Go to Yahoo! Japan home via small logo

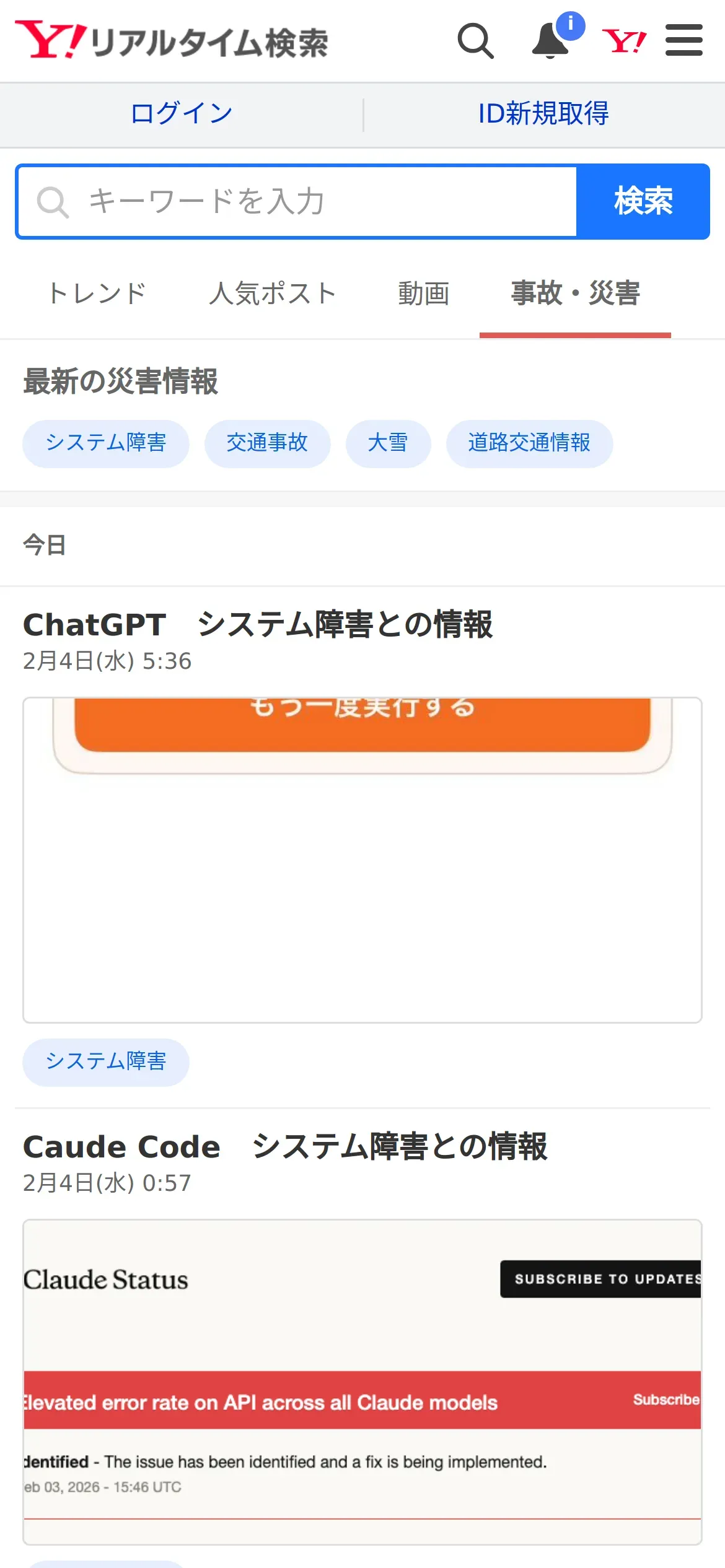pyautogui.click(x=624, y=41)
